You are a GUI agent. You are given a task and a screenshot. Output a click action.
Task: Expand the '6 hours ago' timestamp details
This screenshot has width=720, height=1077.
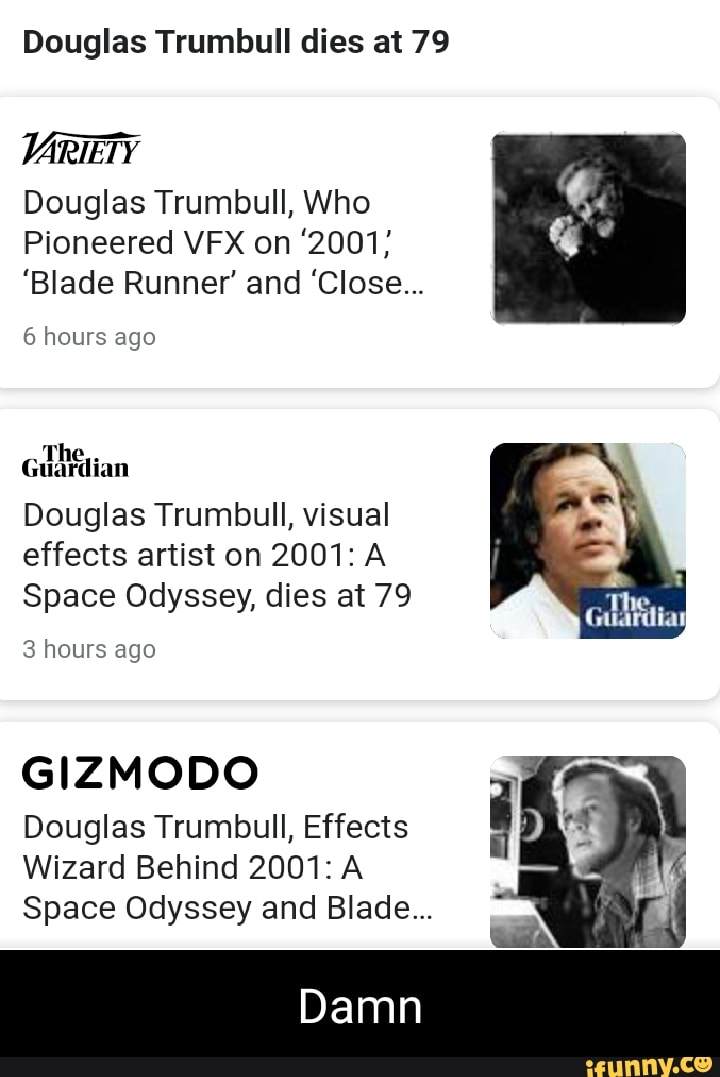(89, 336)
